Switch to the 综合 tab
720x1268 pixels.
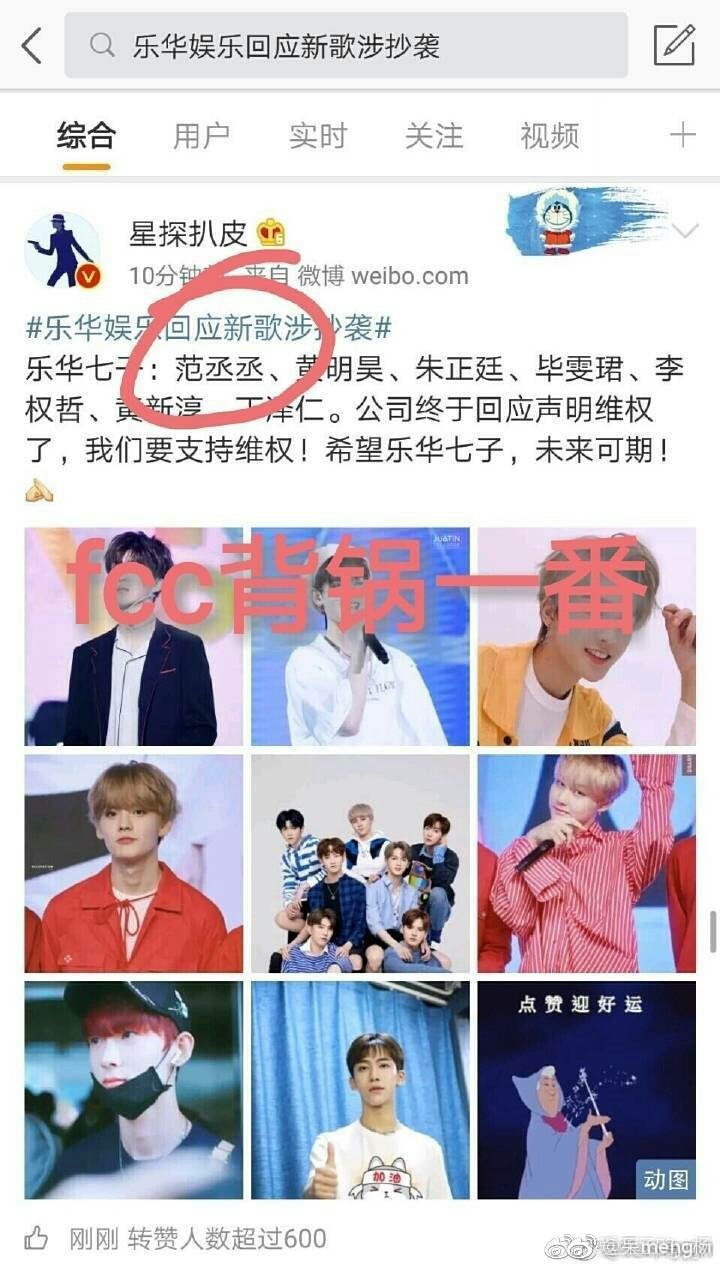tap(86, 135)
